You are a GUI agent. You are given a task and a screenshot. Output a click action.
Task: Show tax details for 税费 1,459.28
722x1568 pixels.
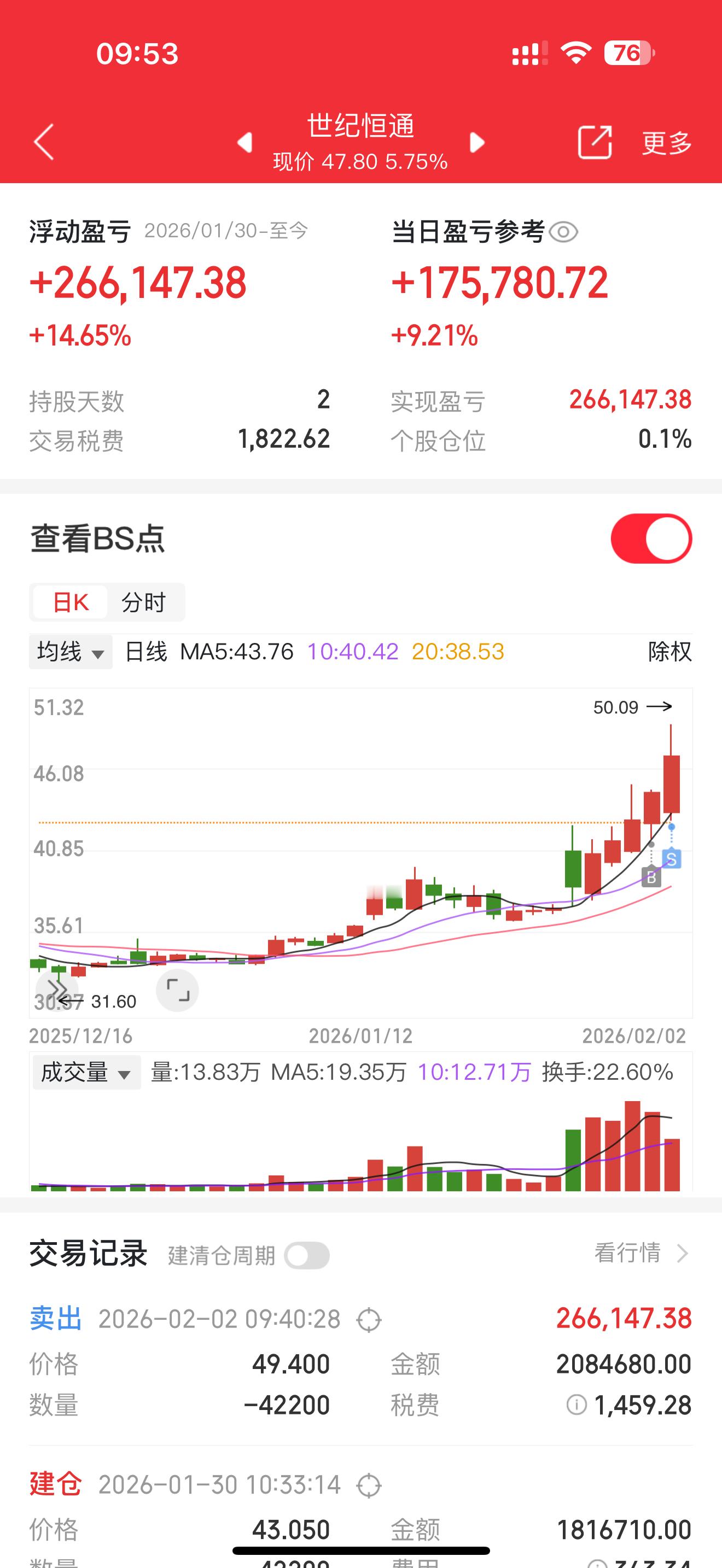(x=576, y=1405)
